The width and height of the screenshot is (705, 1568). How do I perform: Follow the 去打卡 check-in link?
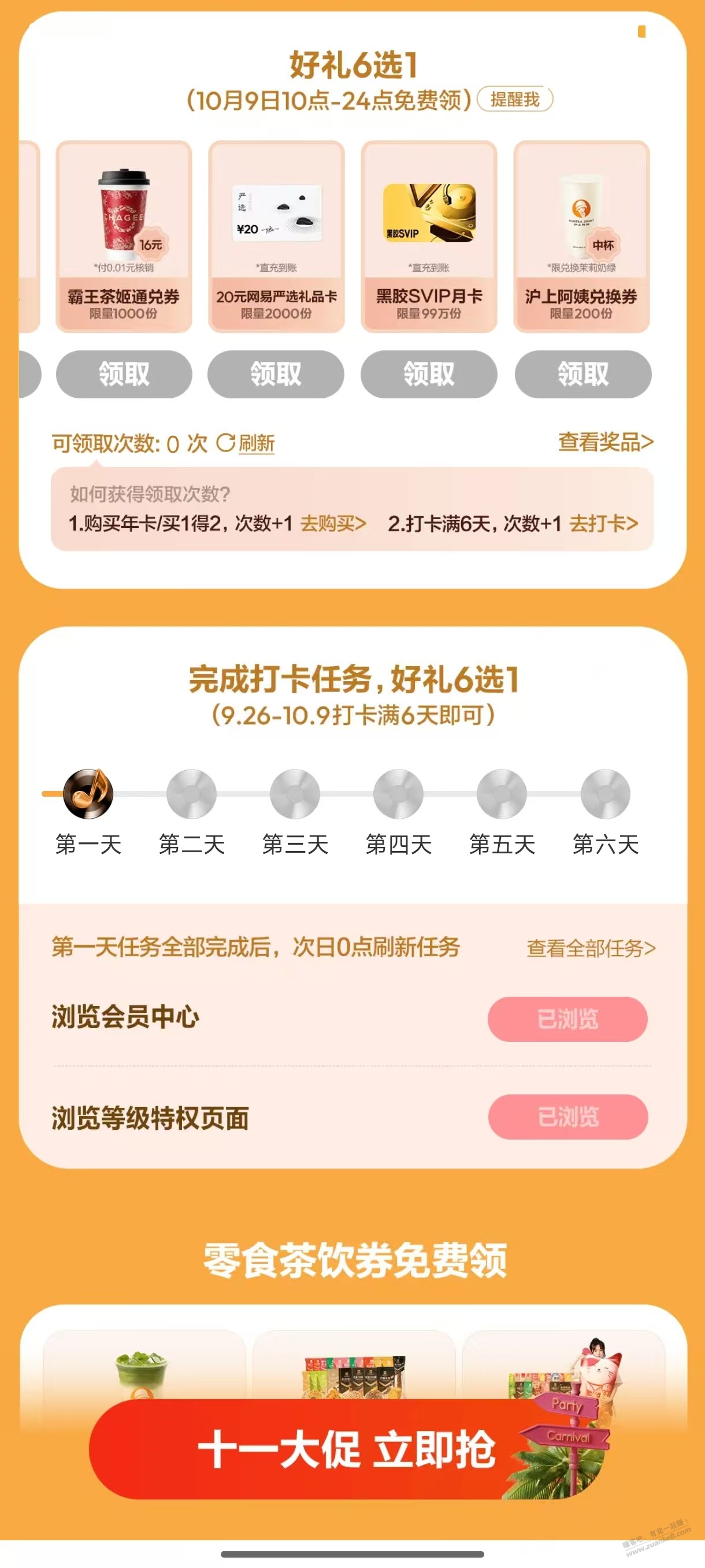point(603,523)
